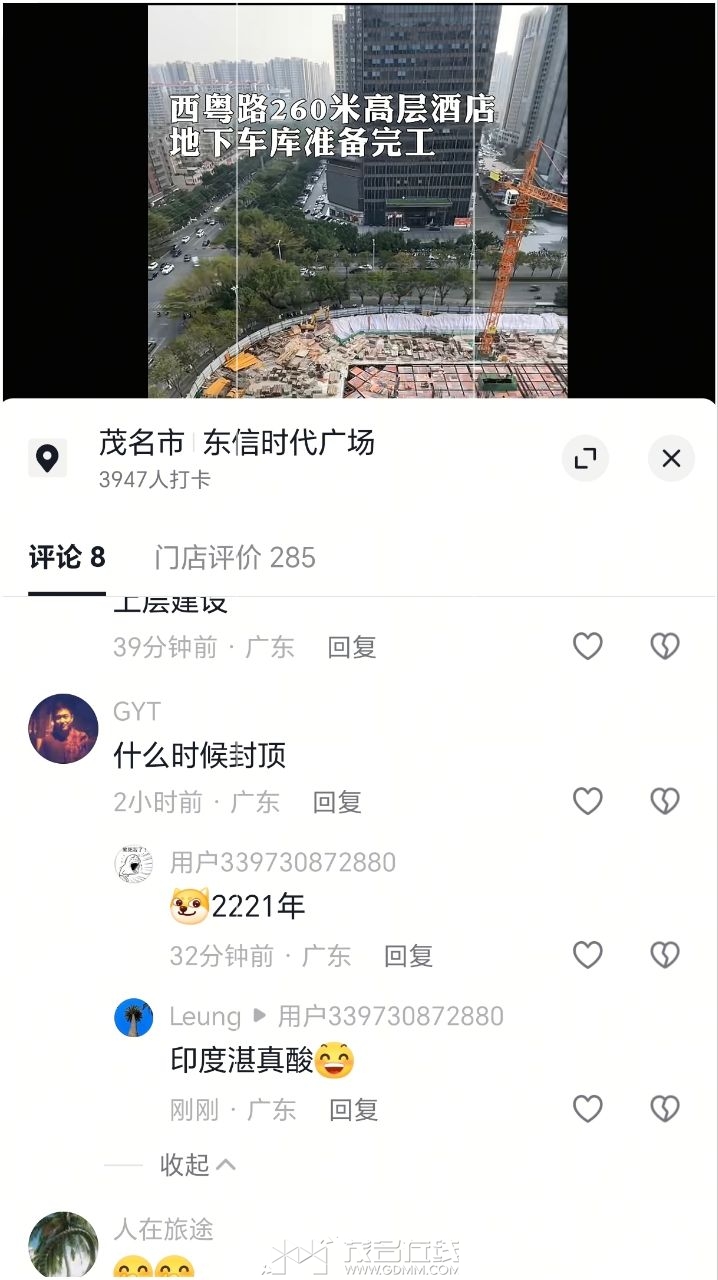Dislike the 2221年 reply

point(665,955)
